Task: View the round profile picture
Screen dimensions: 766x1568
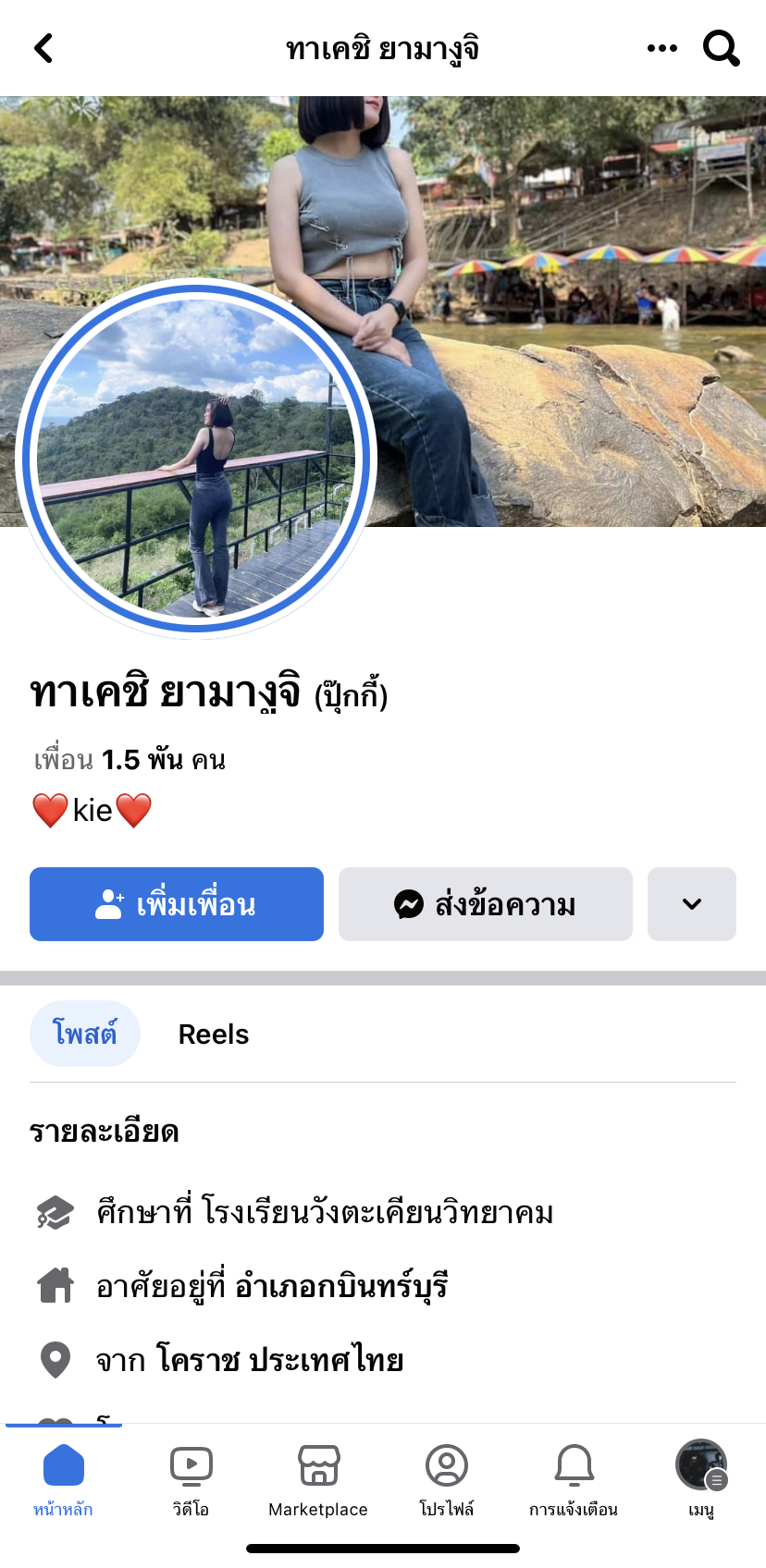Action: coord(196,458)
